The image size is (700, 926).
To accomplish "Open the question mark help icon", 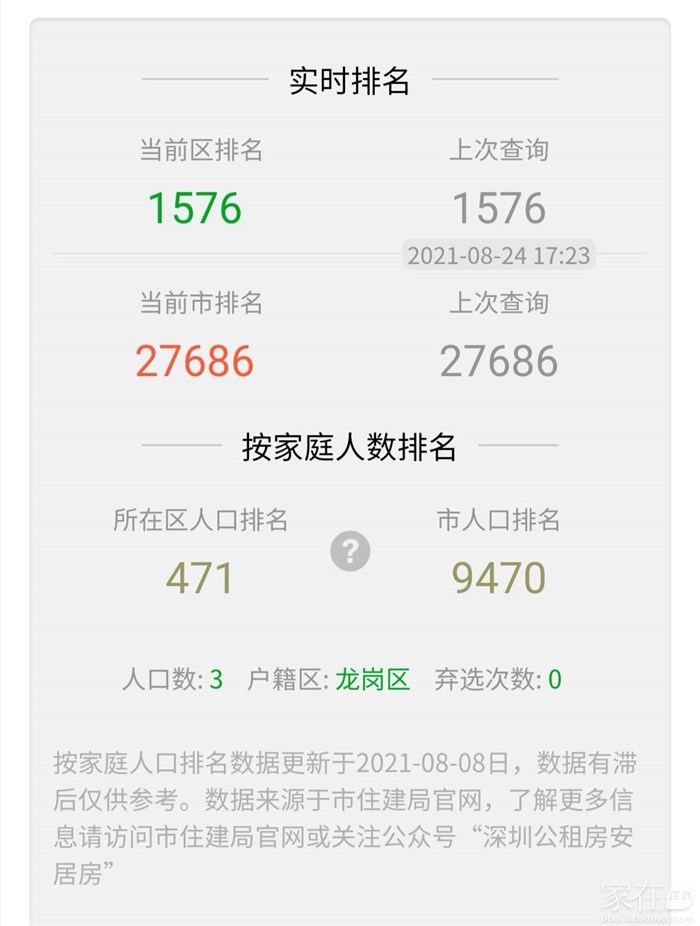I will tap(350, 550).
